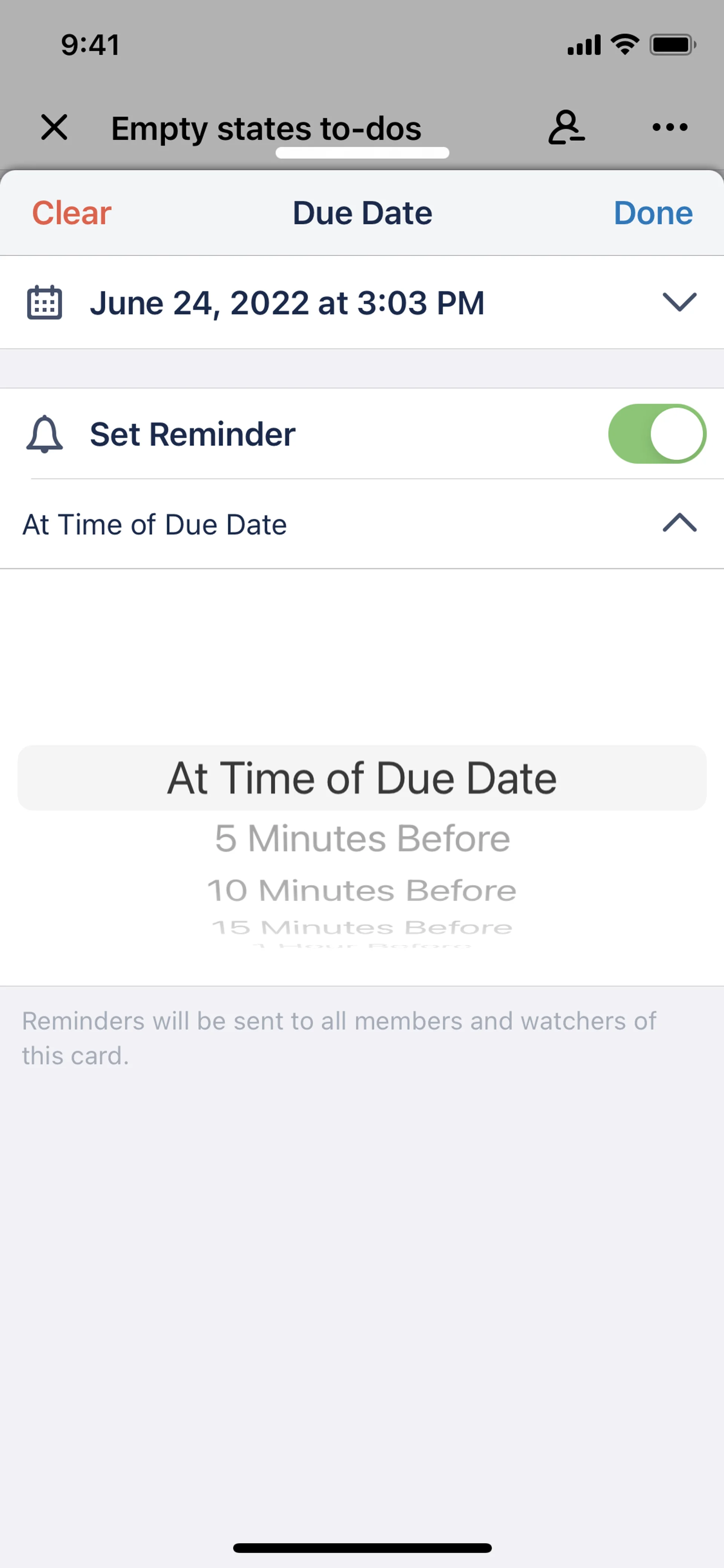Expand the June 24, 2022 date picker
This screenshot has height=1568, width=724.
click(678, 303)
